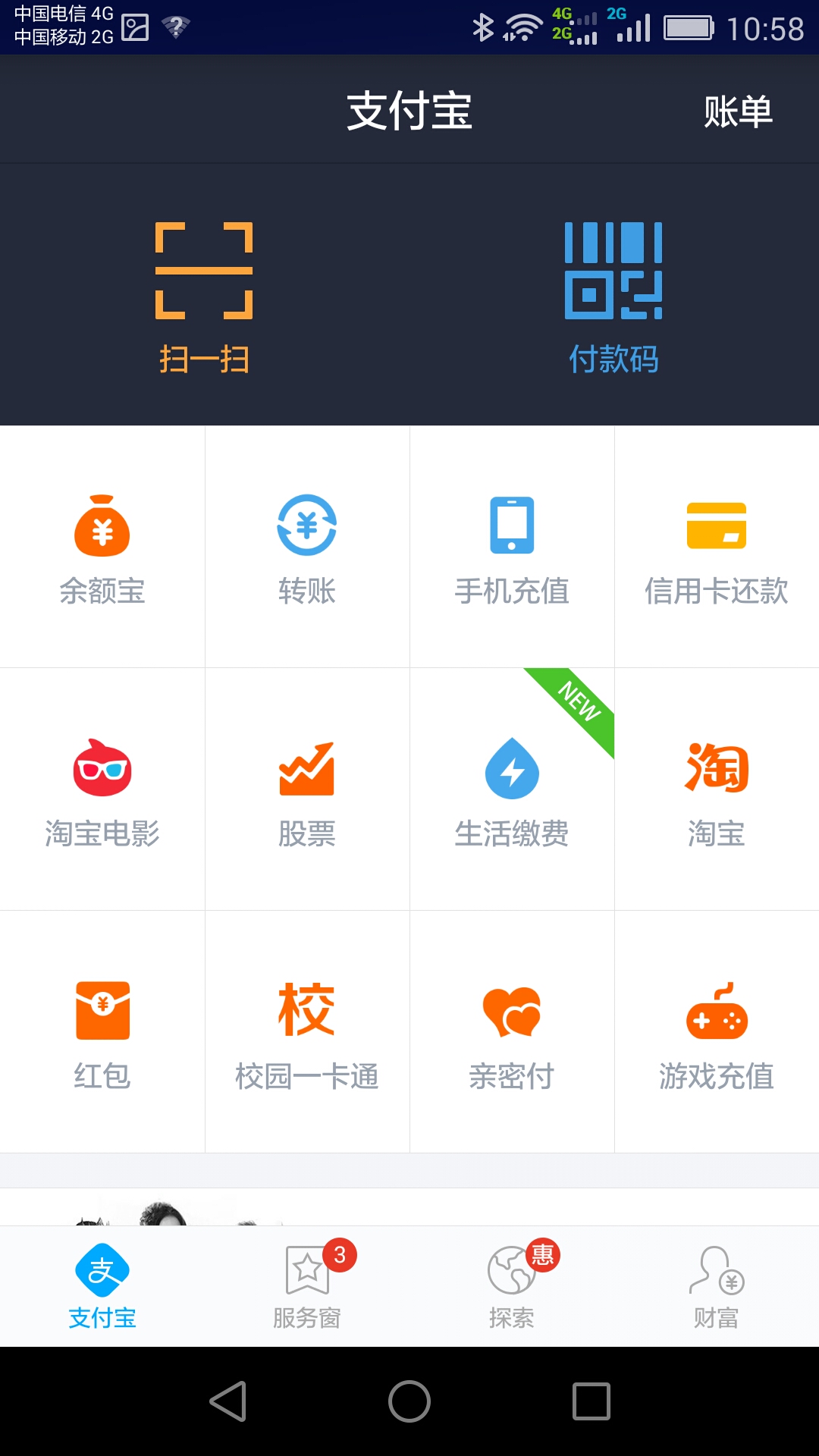Viewport: 819px width, 1456px height.
Task: Select the 支付宝 home tab
Action: pos(102,1286)
